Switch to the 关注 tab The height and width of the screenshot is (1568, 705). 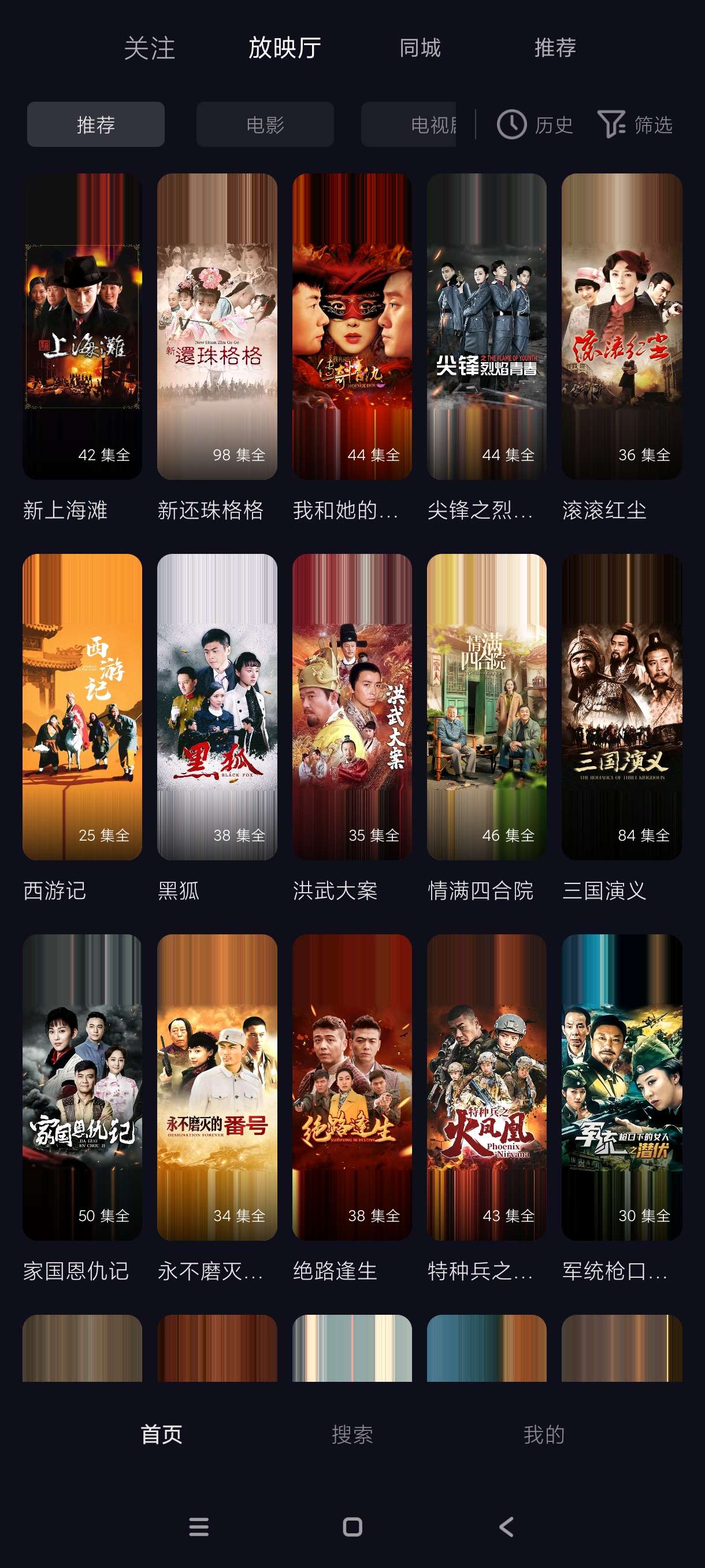pyautogui.click(x=149, y=48)
